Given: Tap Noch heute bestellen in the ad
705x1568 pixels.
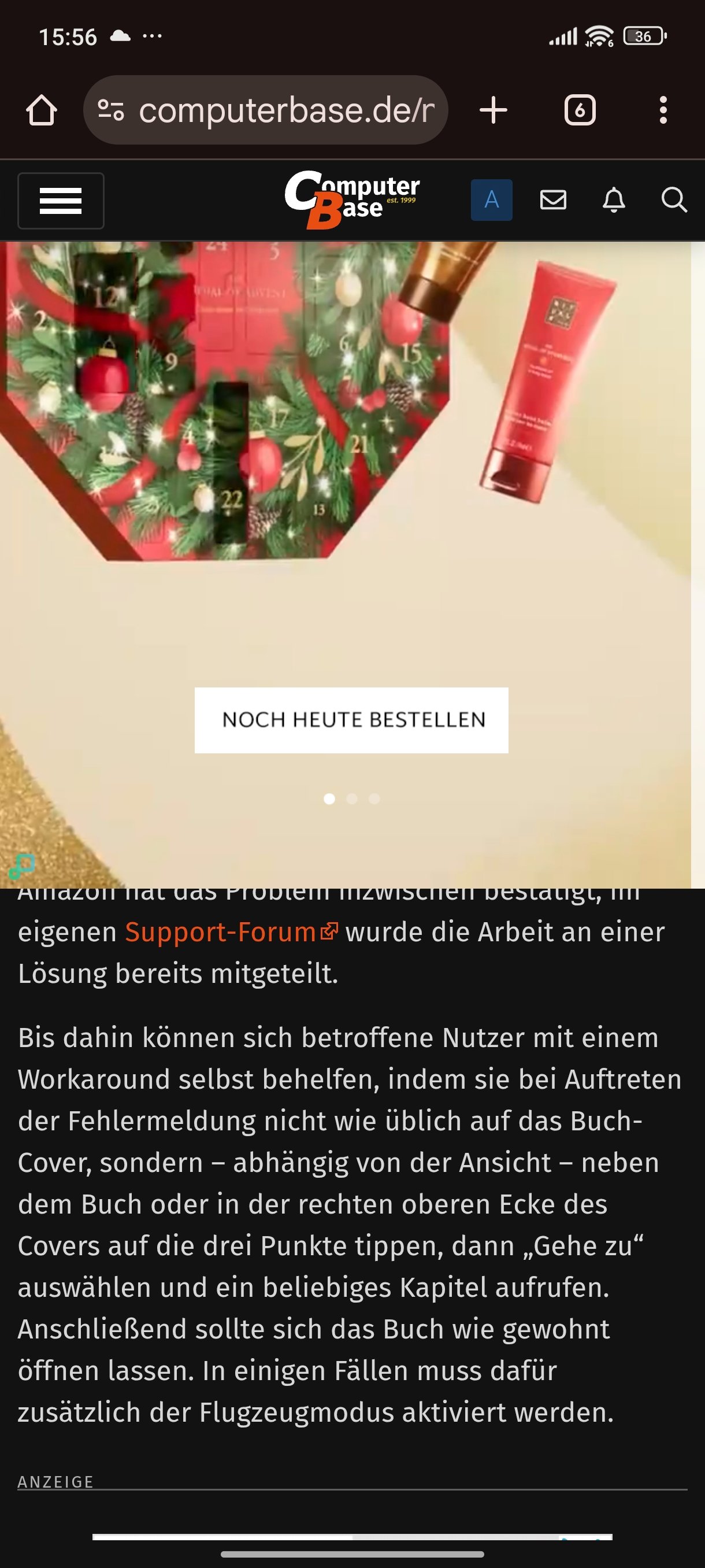Looking at the screenshot, I should click(351, 720).
